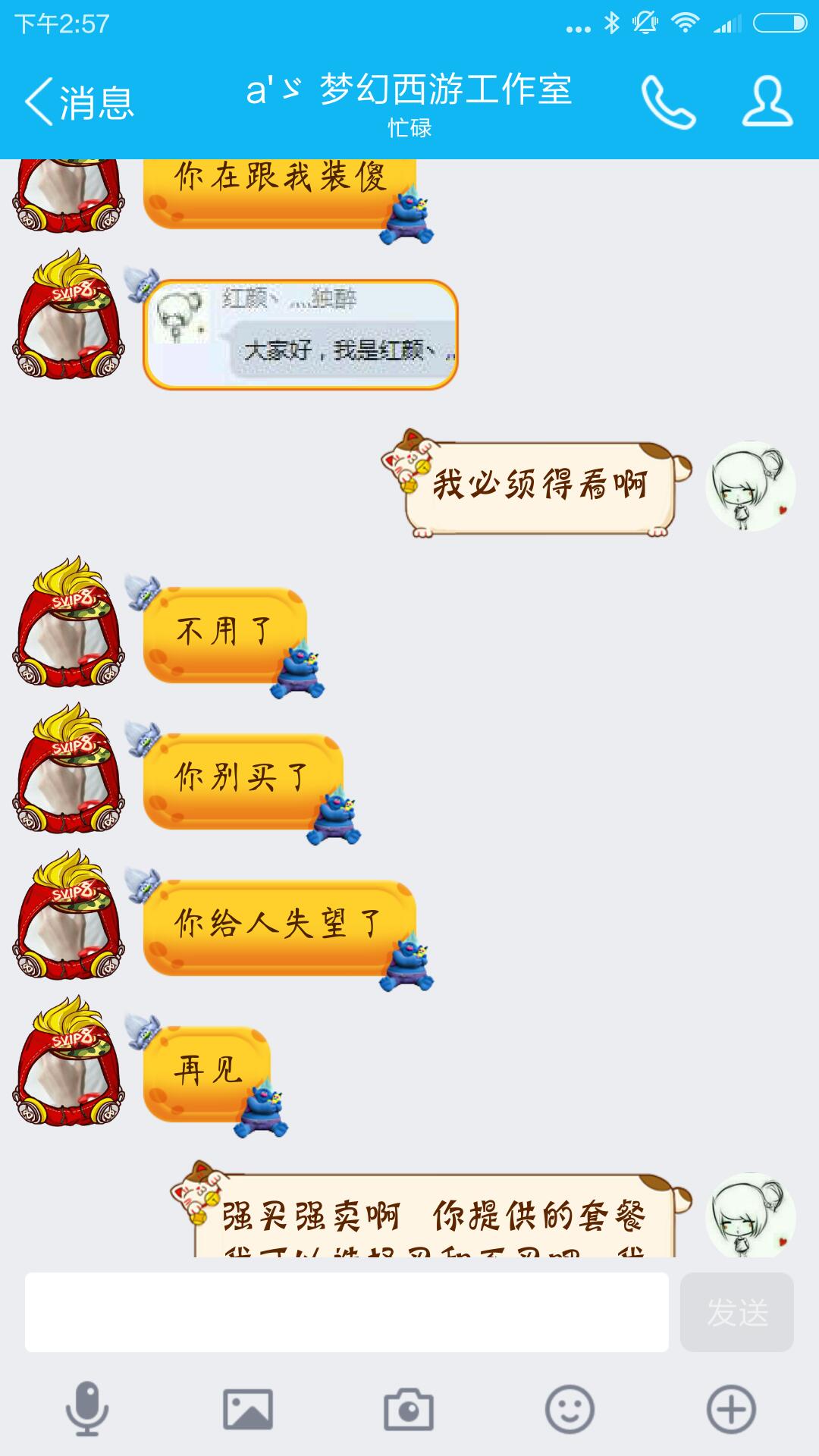
Task: Start a voice call with this contact
Action: pyautogui.click(x=668, y=102)
